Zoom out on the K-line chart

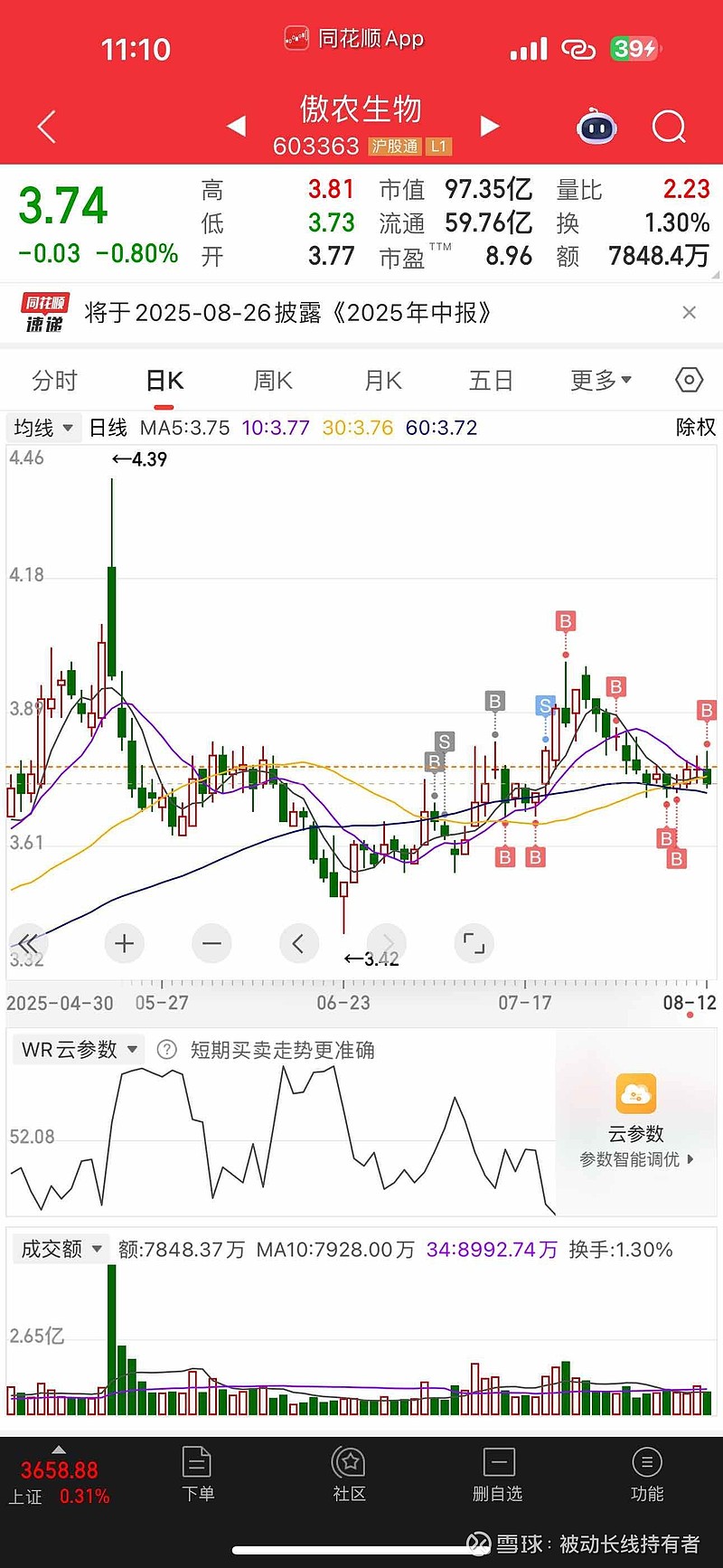tap(211, 944)
